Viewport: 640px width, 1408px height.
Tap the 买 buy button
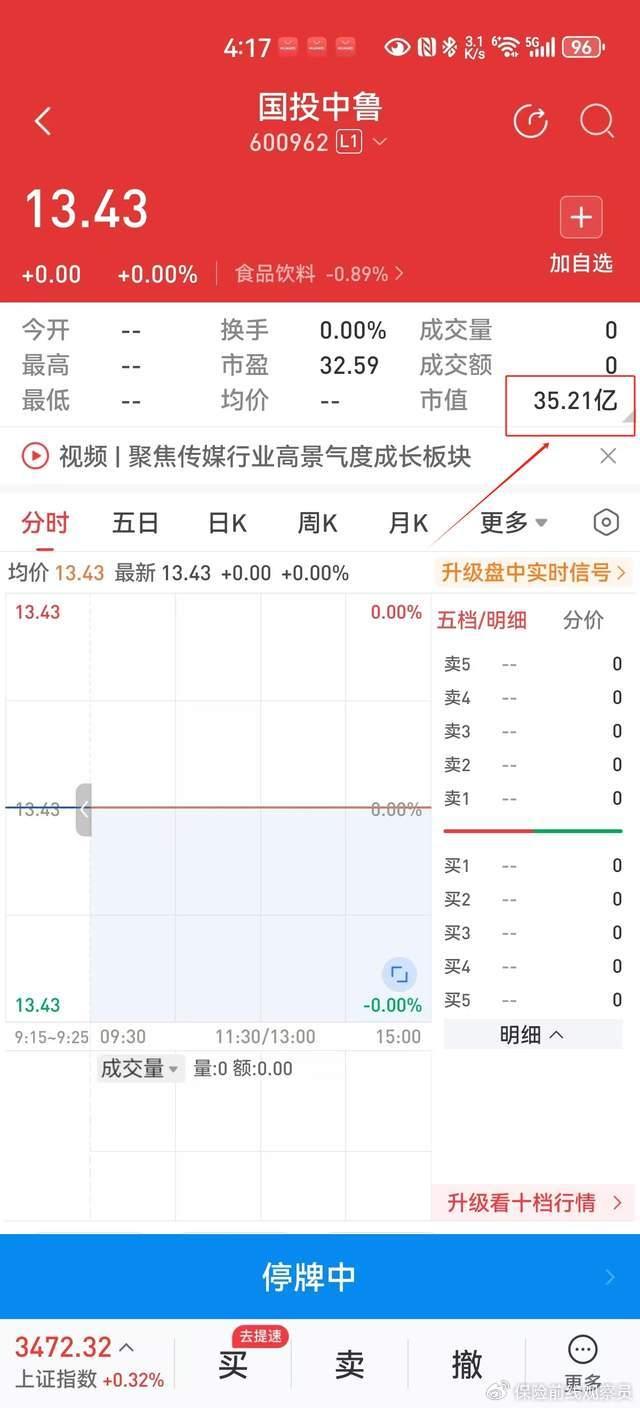(x=233, y=1364)
